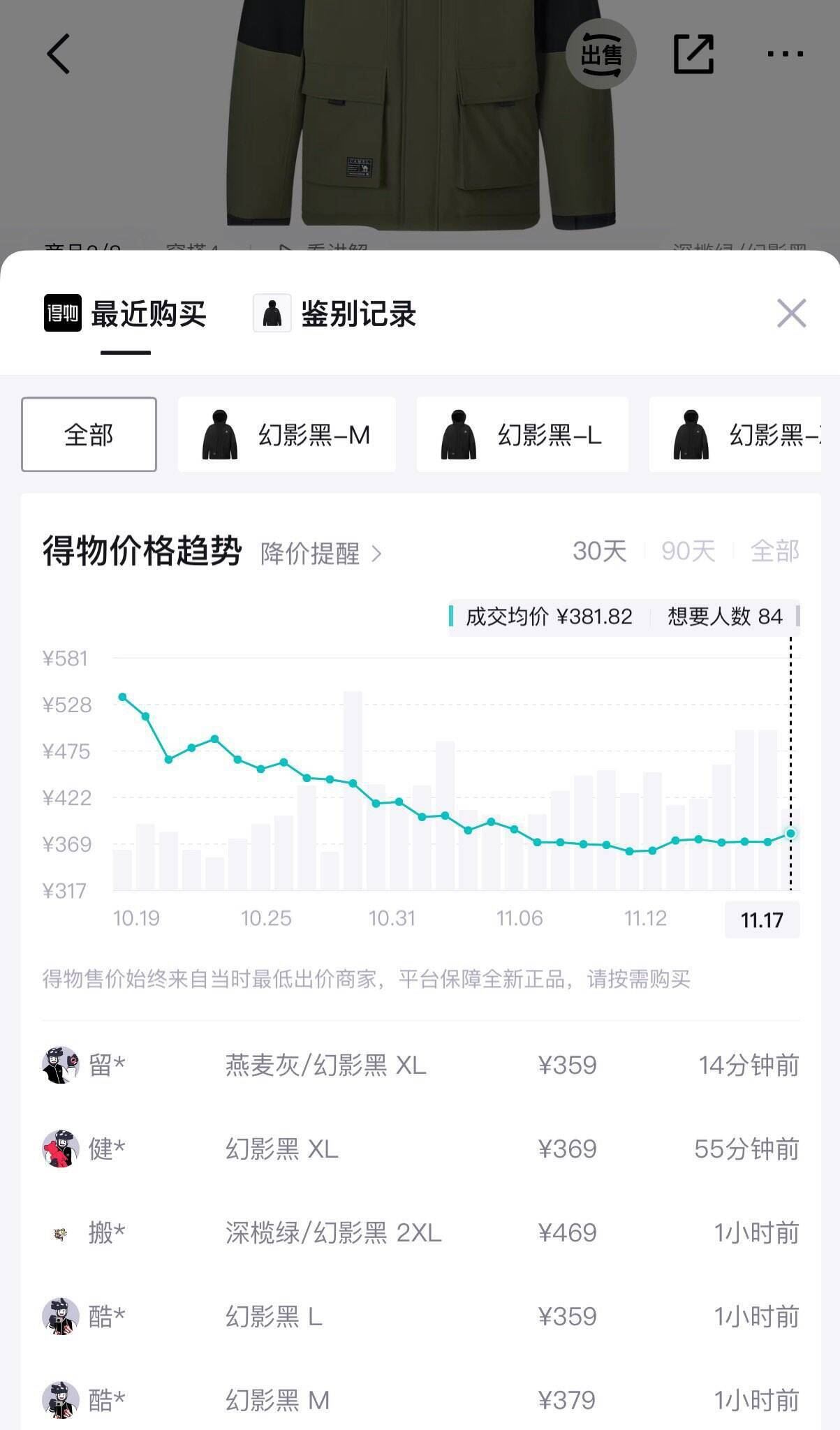This screenshot has width=840, height=1430.
Task: Switch to the 鉴别记录 tab
Action: 335,314
